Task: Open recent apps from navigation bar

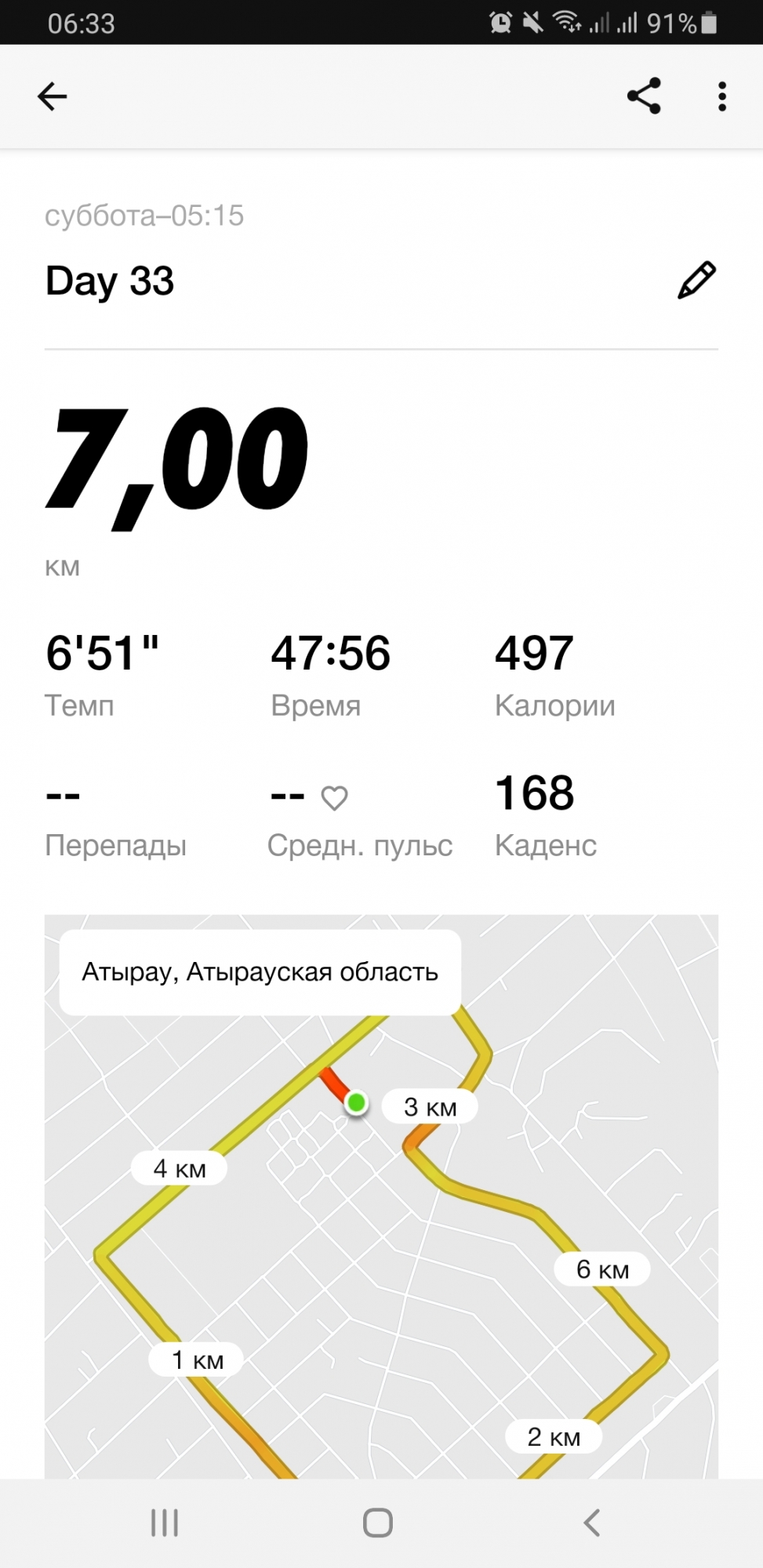Action: coord(165,1523)
